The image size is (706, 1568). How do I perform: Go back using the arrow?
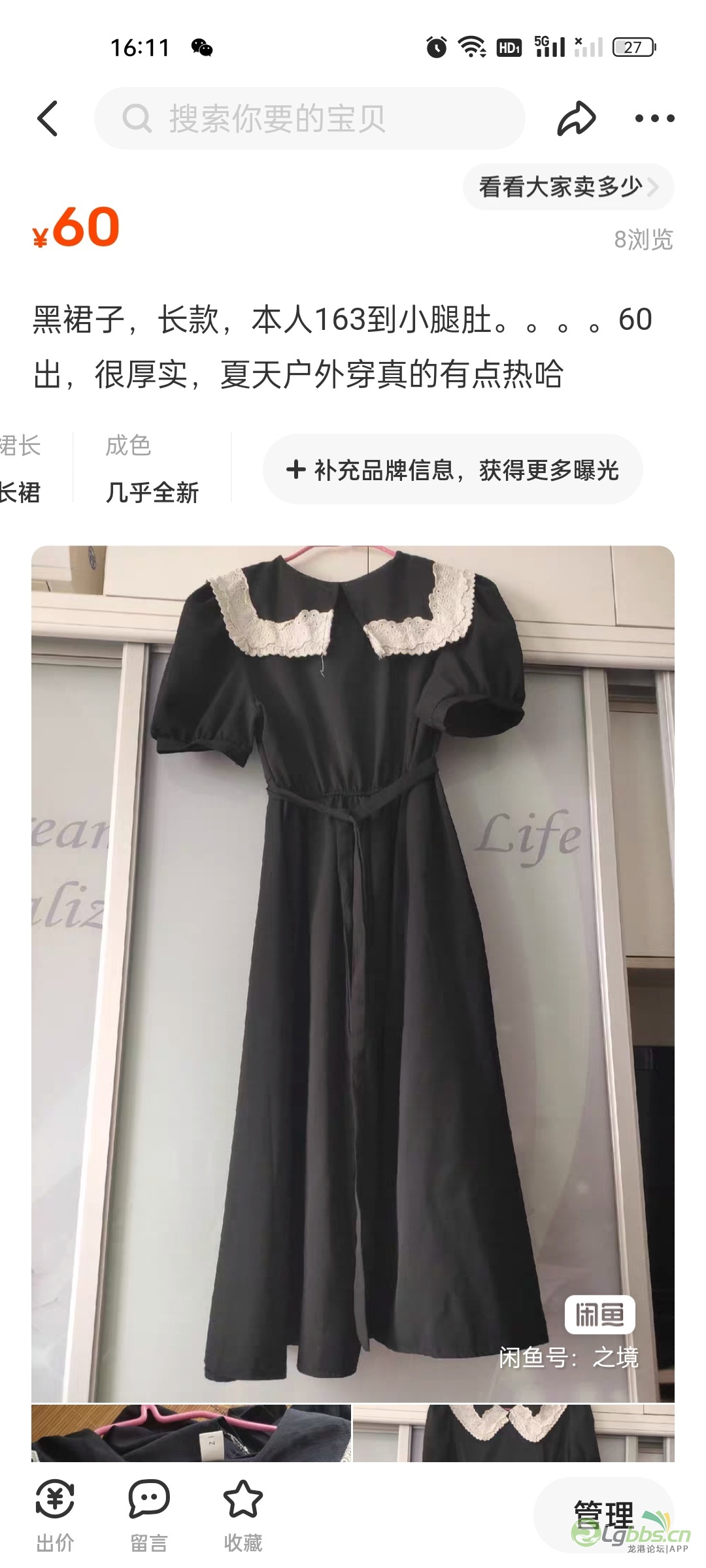click(48, 118)
